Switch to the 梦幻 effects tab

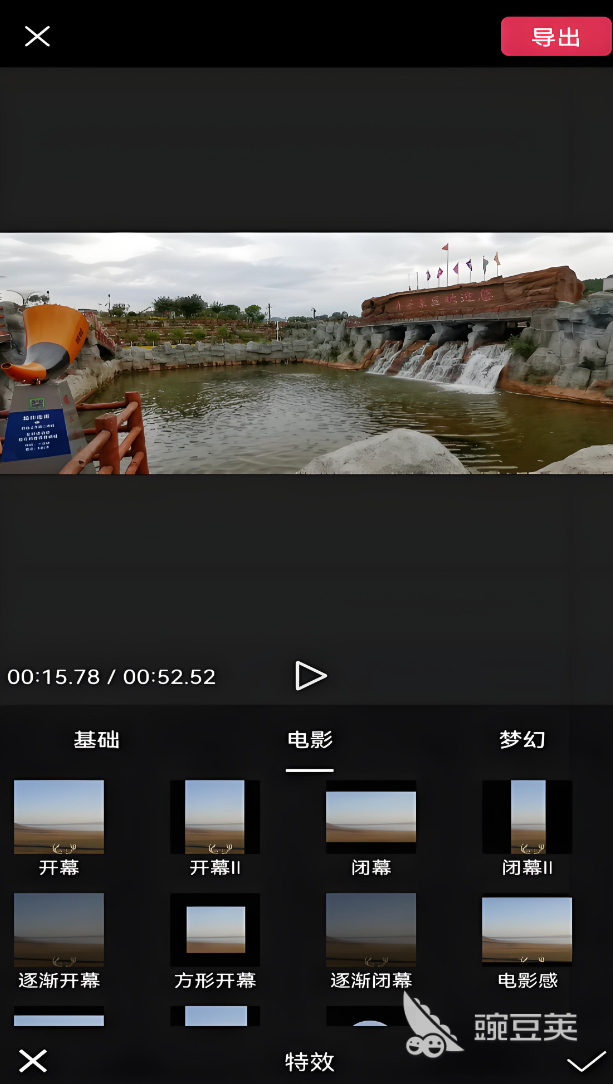[x=522, y=740]
